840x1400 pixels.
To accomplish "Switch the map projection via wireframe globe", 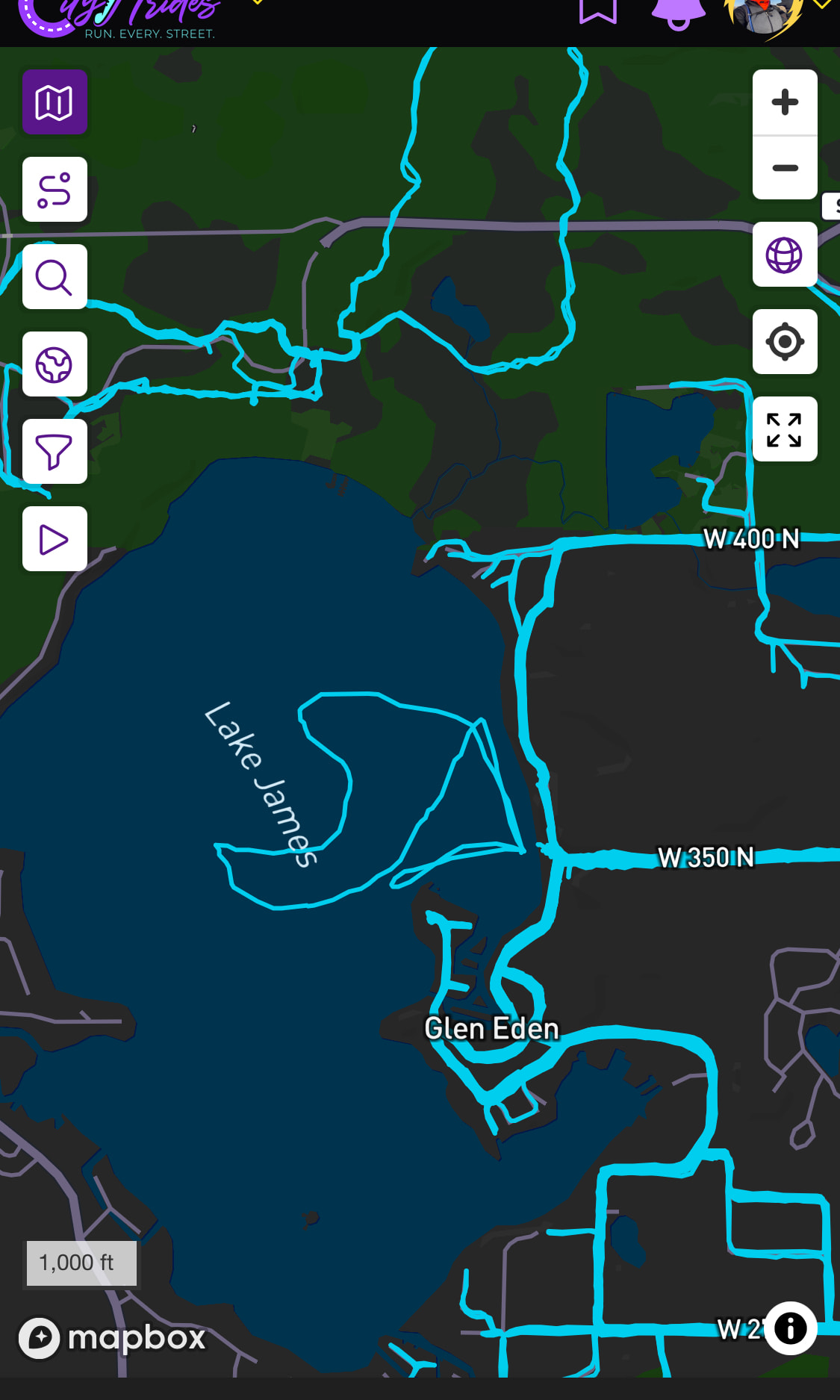I will [785, 255].
